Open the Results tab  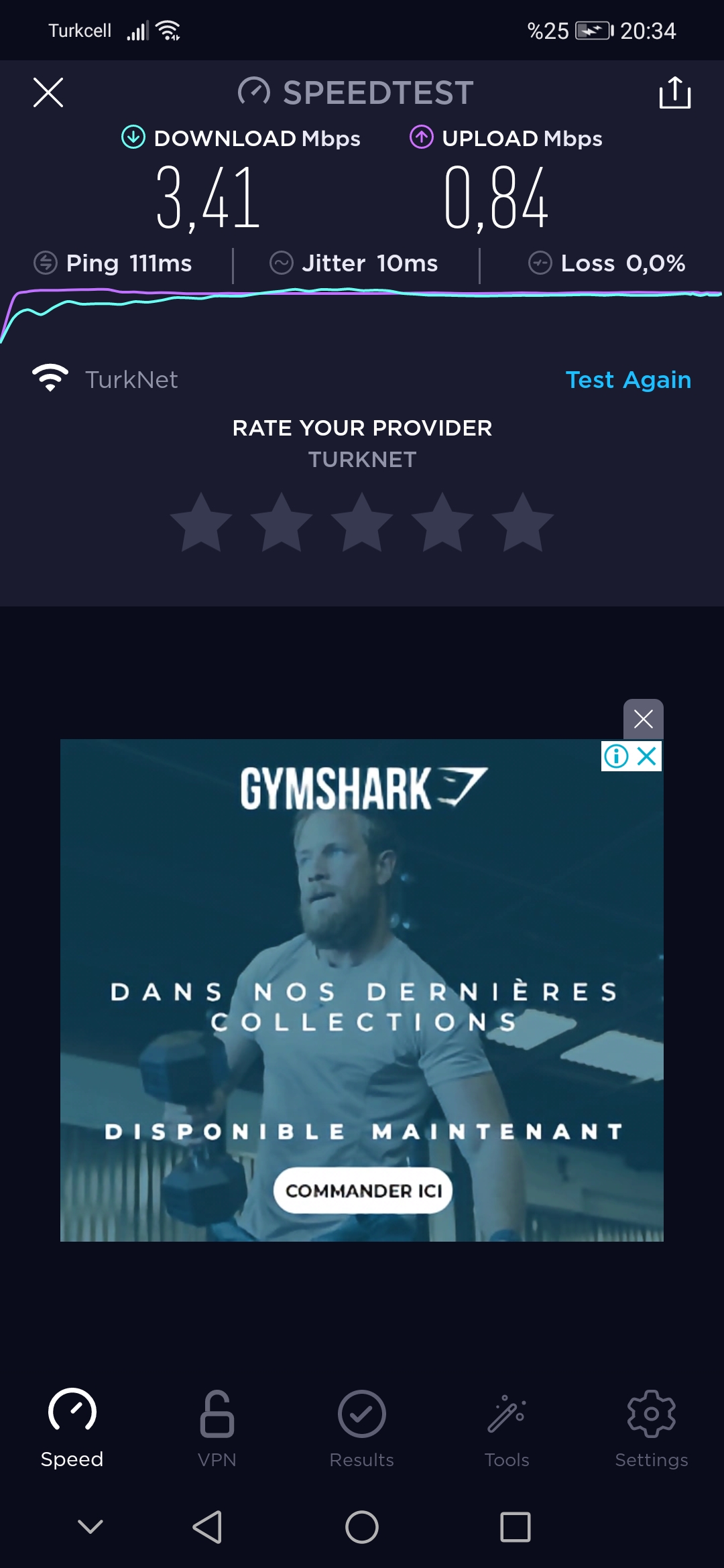(x=362, y=1429)
